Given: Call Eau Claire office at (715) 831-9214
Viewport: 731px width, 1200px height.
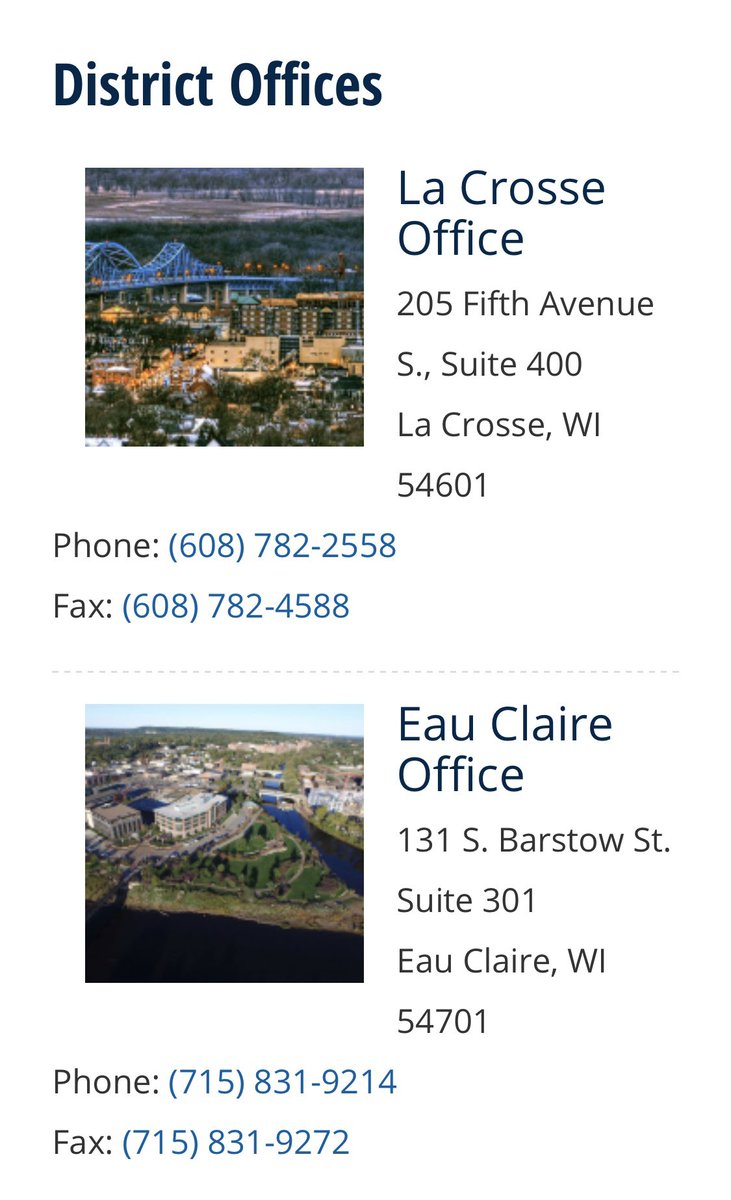Looking at the screenshot, I should (282, 1082).
